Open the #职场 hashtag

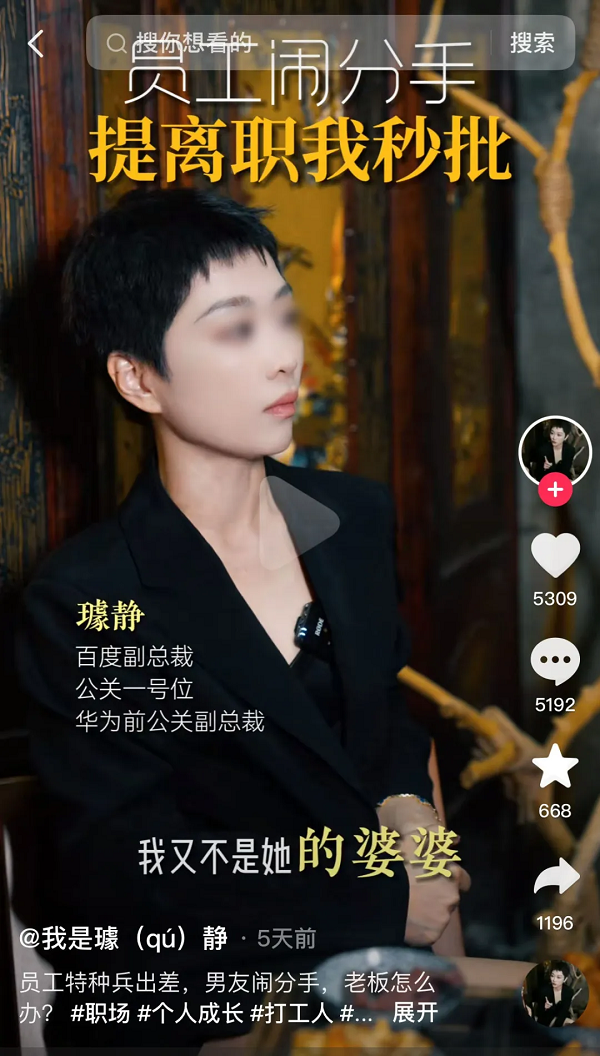[x=100, y=1012]
